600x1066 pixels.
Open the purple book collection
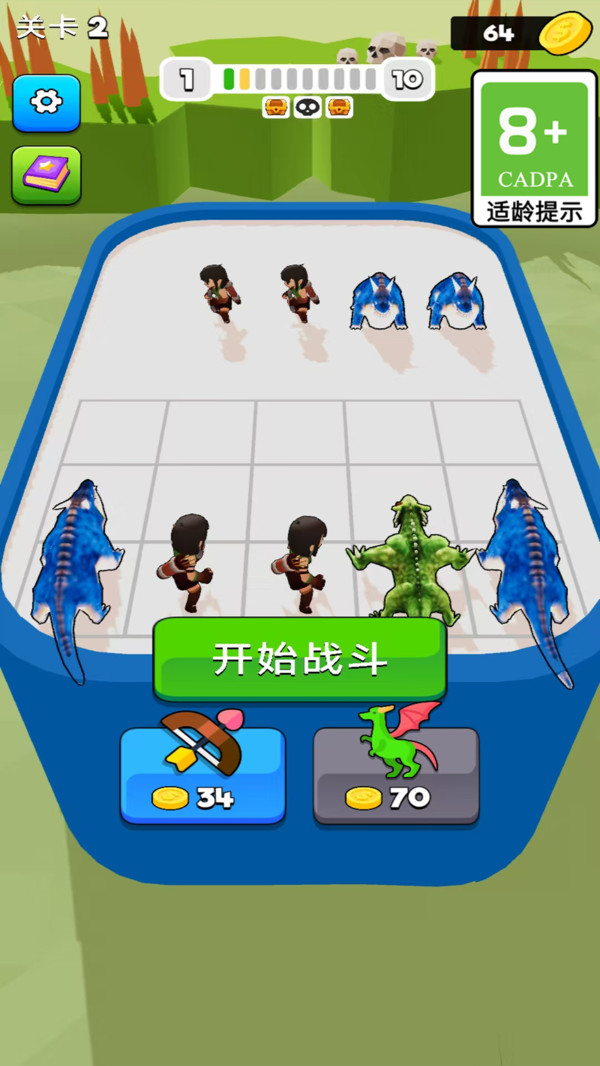(x=46, y=176)
